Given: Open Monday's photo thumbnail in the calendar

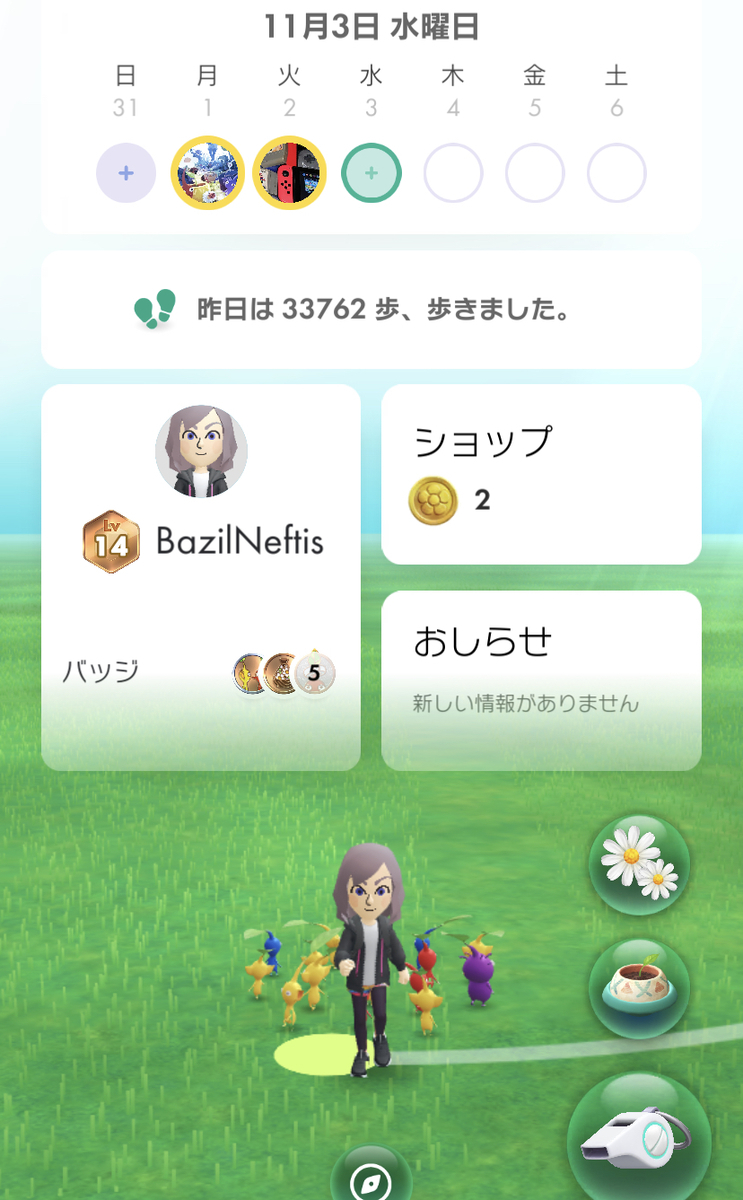Looking at the screenshot, I should coord(207,172).
